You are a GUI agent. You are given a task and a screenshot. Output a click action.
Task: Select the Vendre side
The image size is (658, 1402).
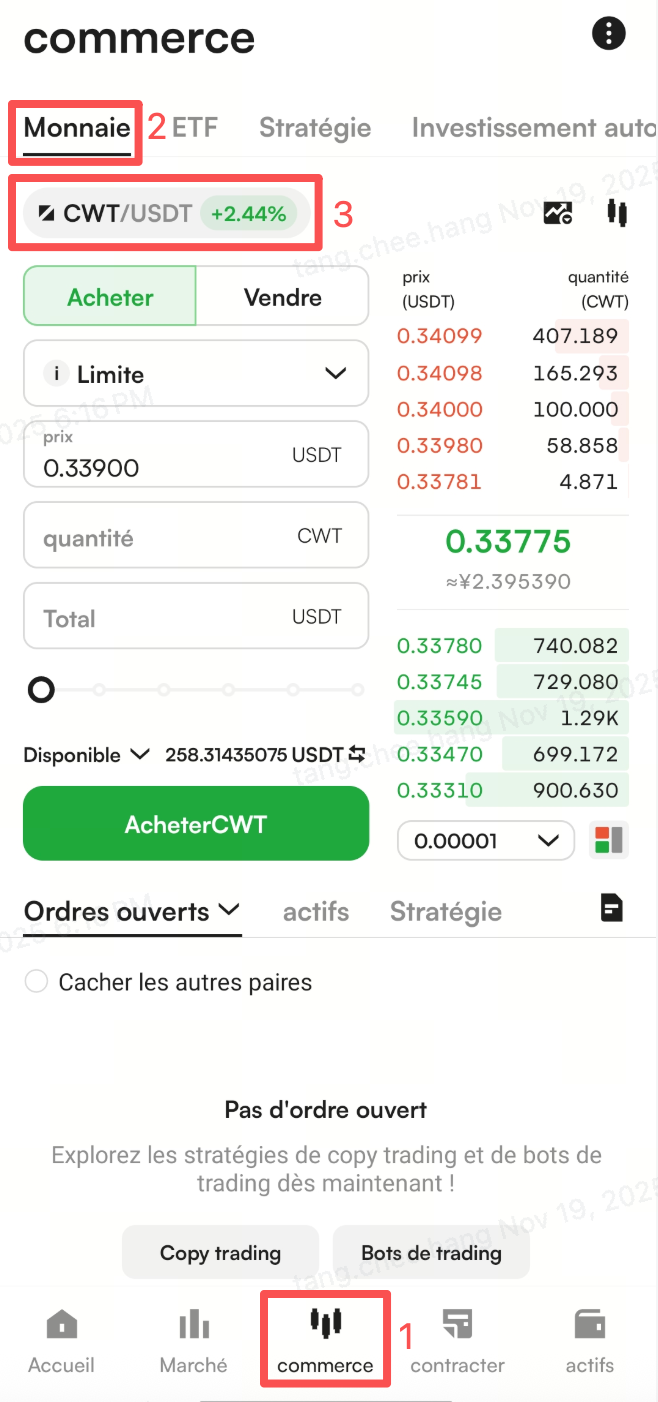tap(283, 297)
